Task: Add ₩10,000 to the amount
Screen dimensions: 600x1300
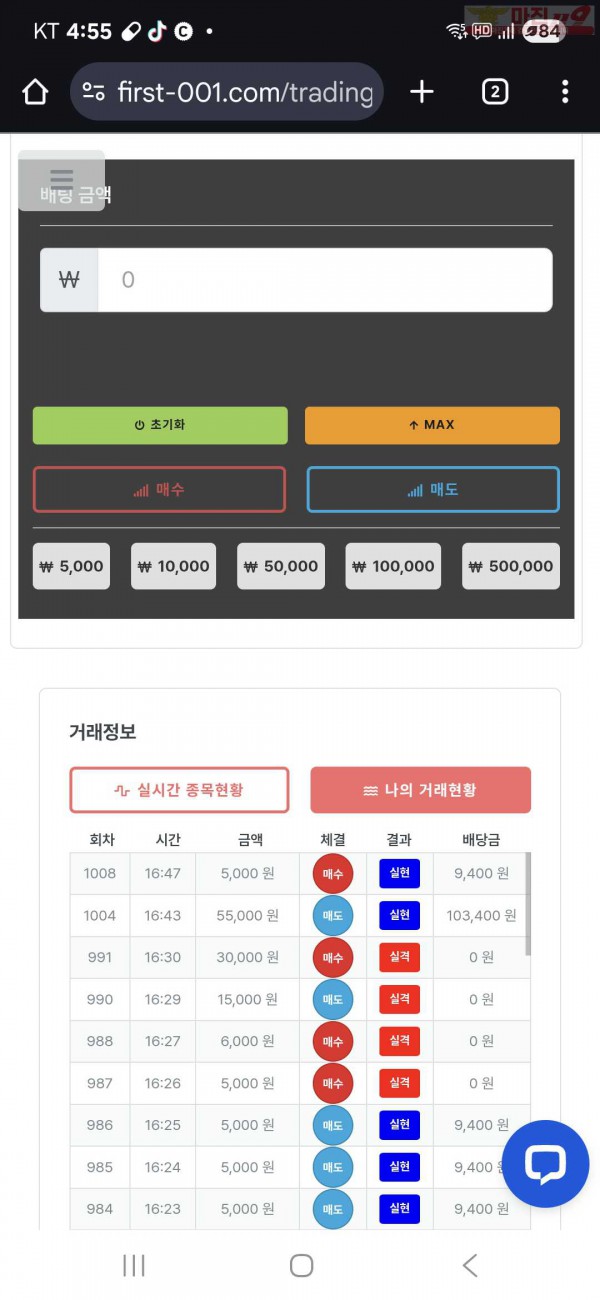Action: 173,566
